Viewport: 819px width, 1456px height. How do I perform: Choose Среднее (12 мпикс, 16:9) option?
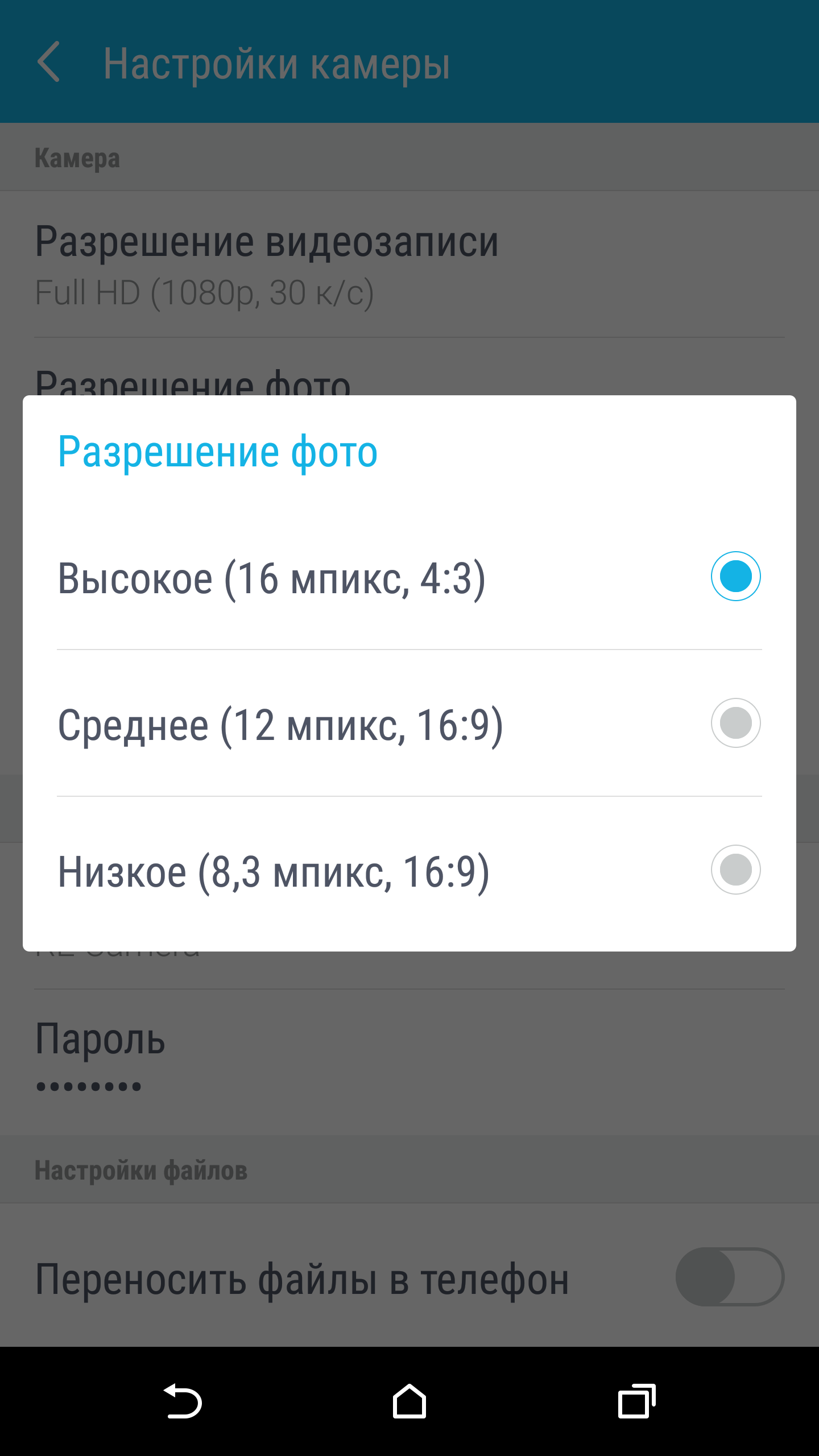tap(735, 723)
